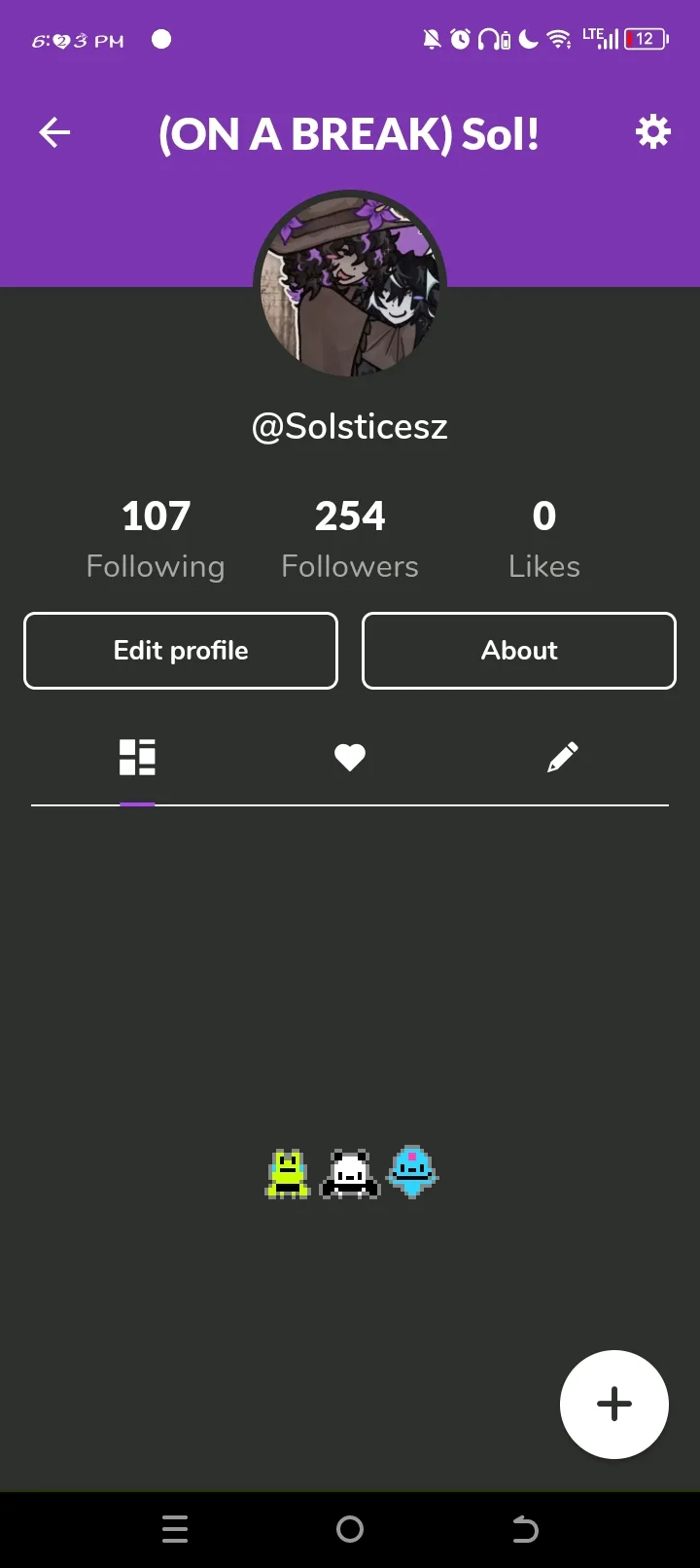Select the grid posts tab
The image size is (700, 1568).
pyautogui.click(x=137, y=757)
